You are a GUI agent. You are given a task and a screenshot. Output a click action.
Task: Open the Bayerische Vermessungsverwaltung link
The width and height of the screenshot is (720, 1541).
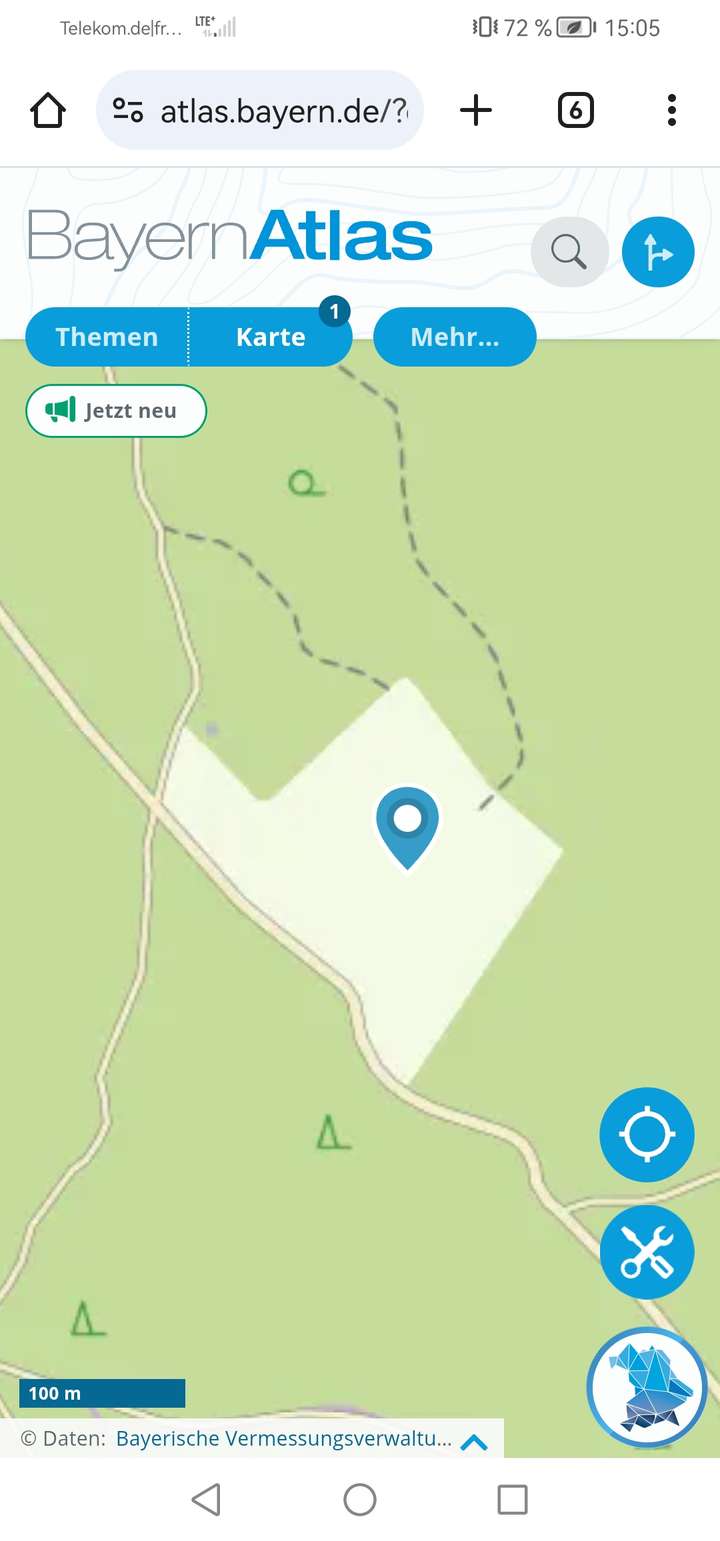coord(284,1439)
